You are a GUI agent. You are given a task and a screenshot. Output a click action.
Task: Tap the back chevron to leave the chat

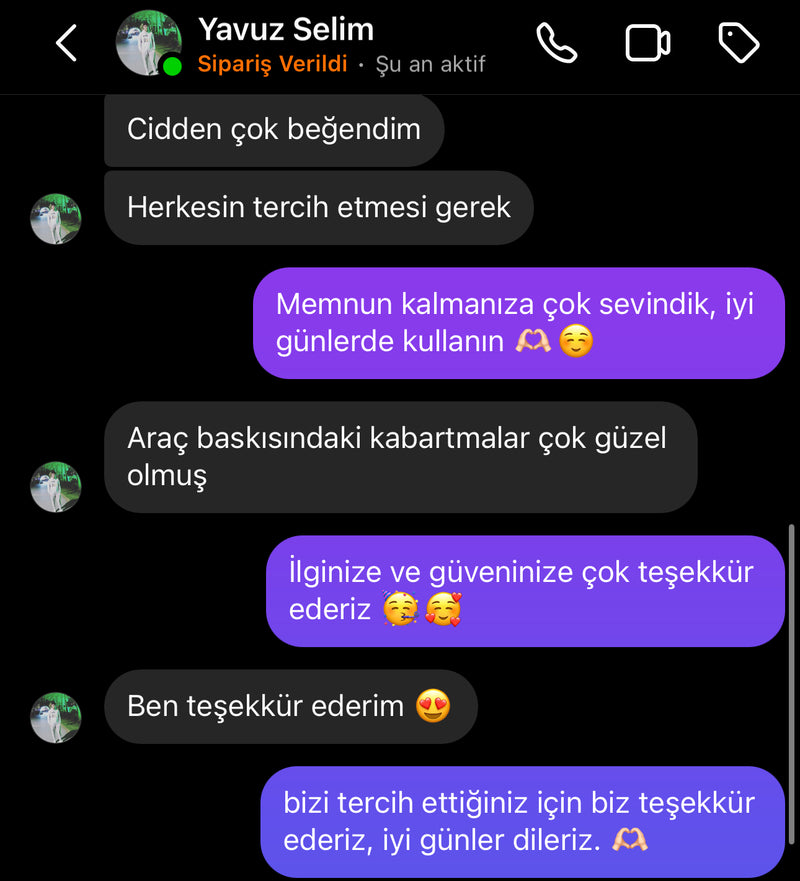[66, 43]
